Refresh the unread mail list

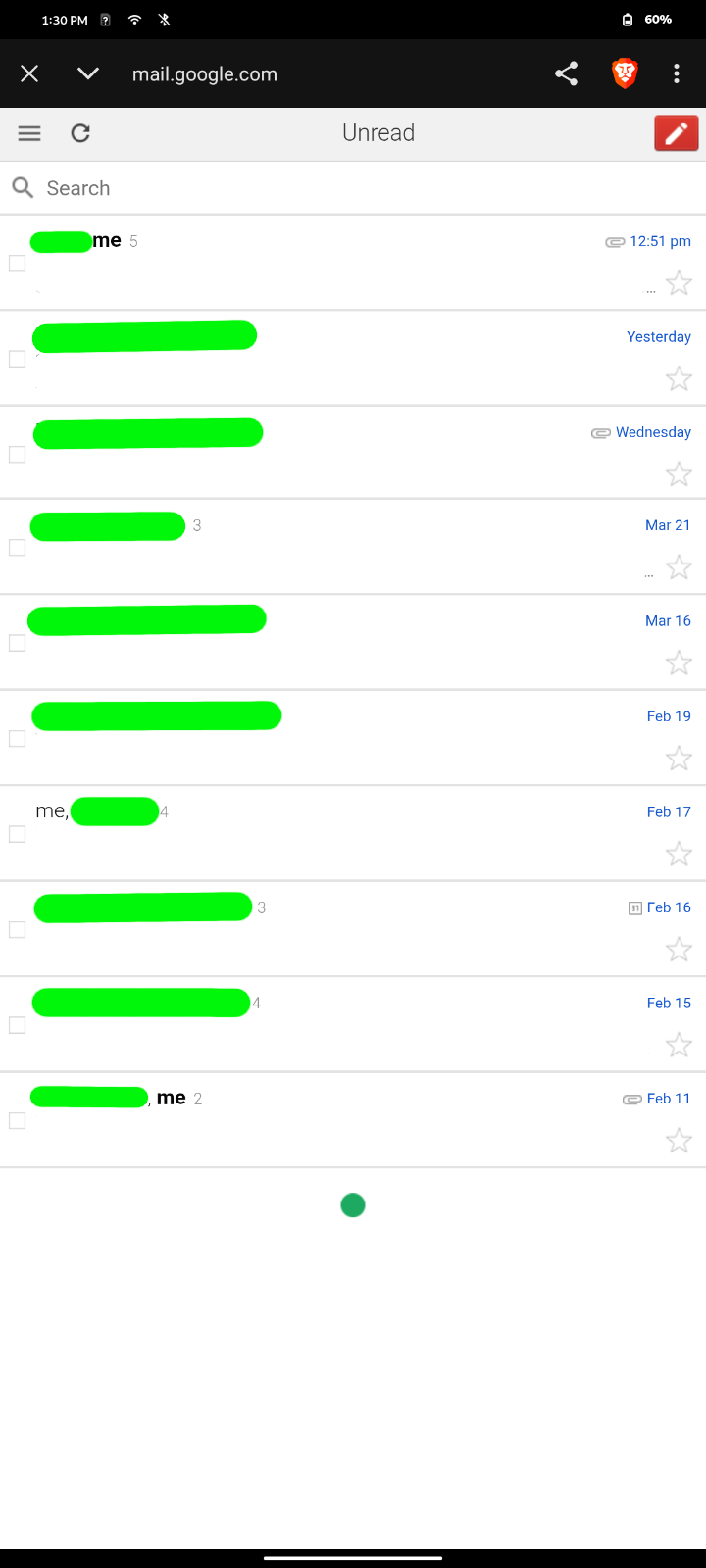[80, 133]
